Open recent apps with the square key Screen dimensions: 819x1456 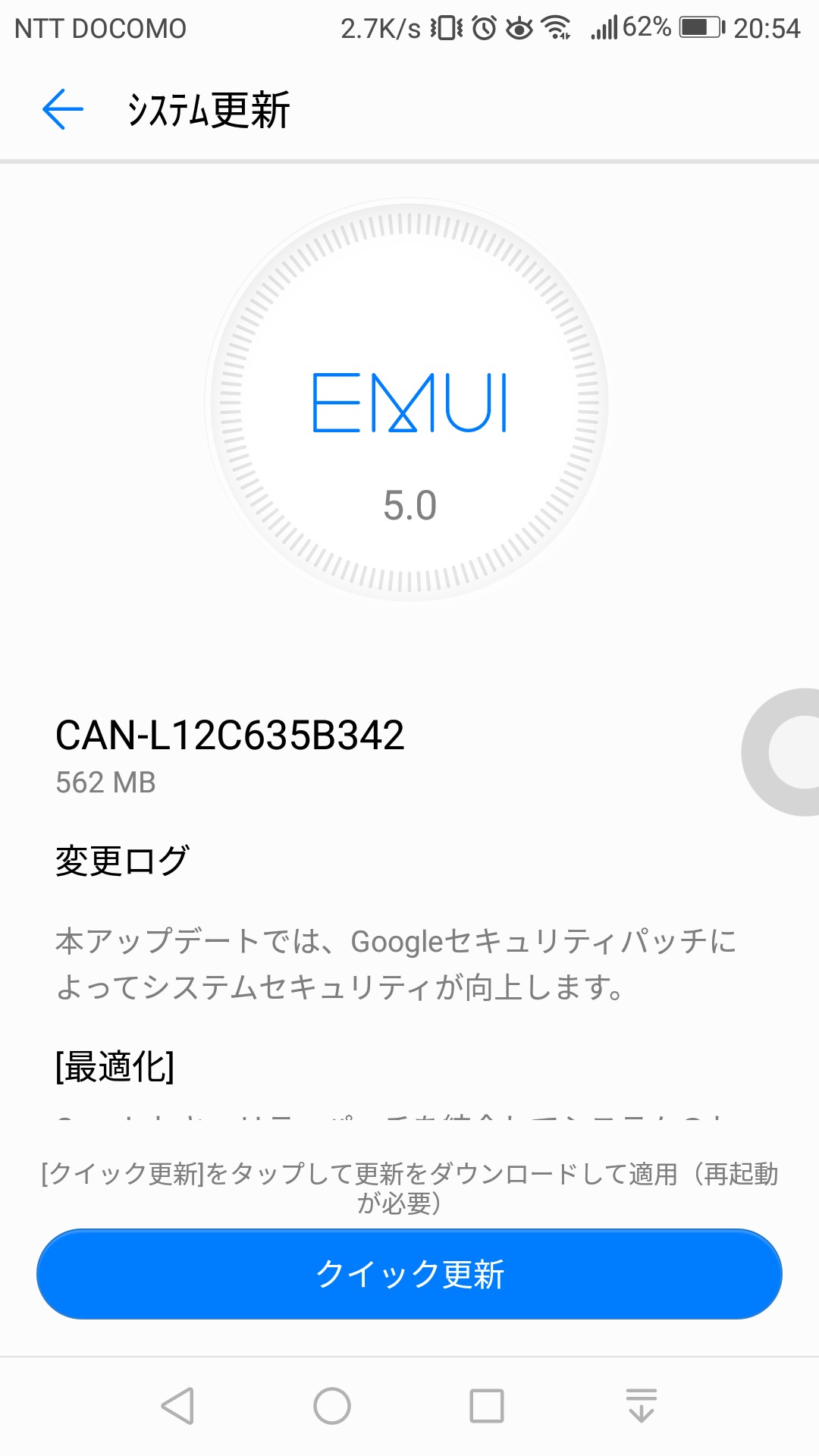487,1406
